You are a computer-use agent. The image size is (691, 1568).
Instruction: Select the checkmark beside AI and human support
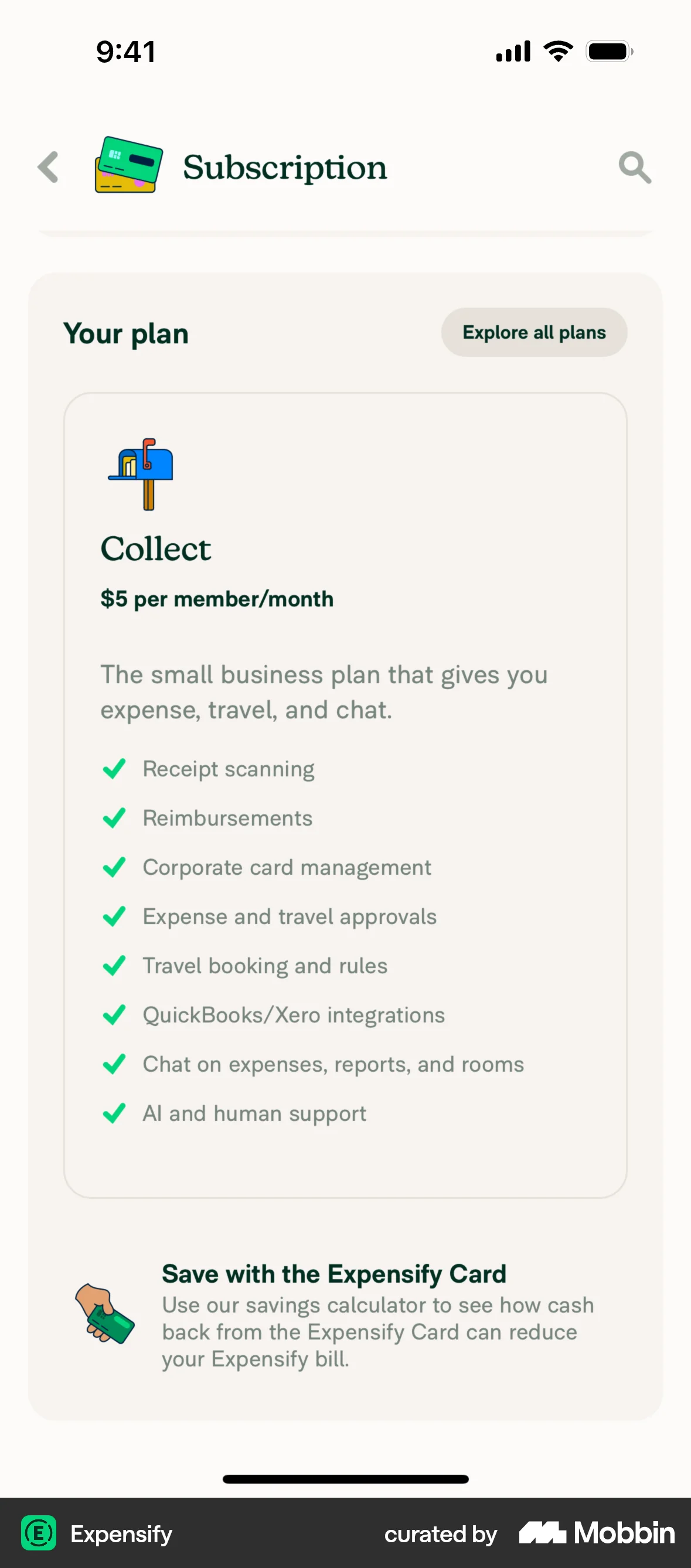[x=114, y=1113]
